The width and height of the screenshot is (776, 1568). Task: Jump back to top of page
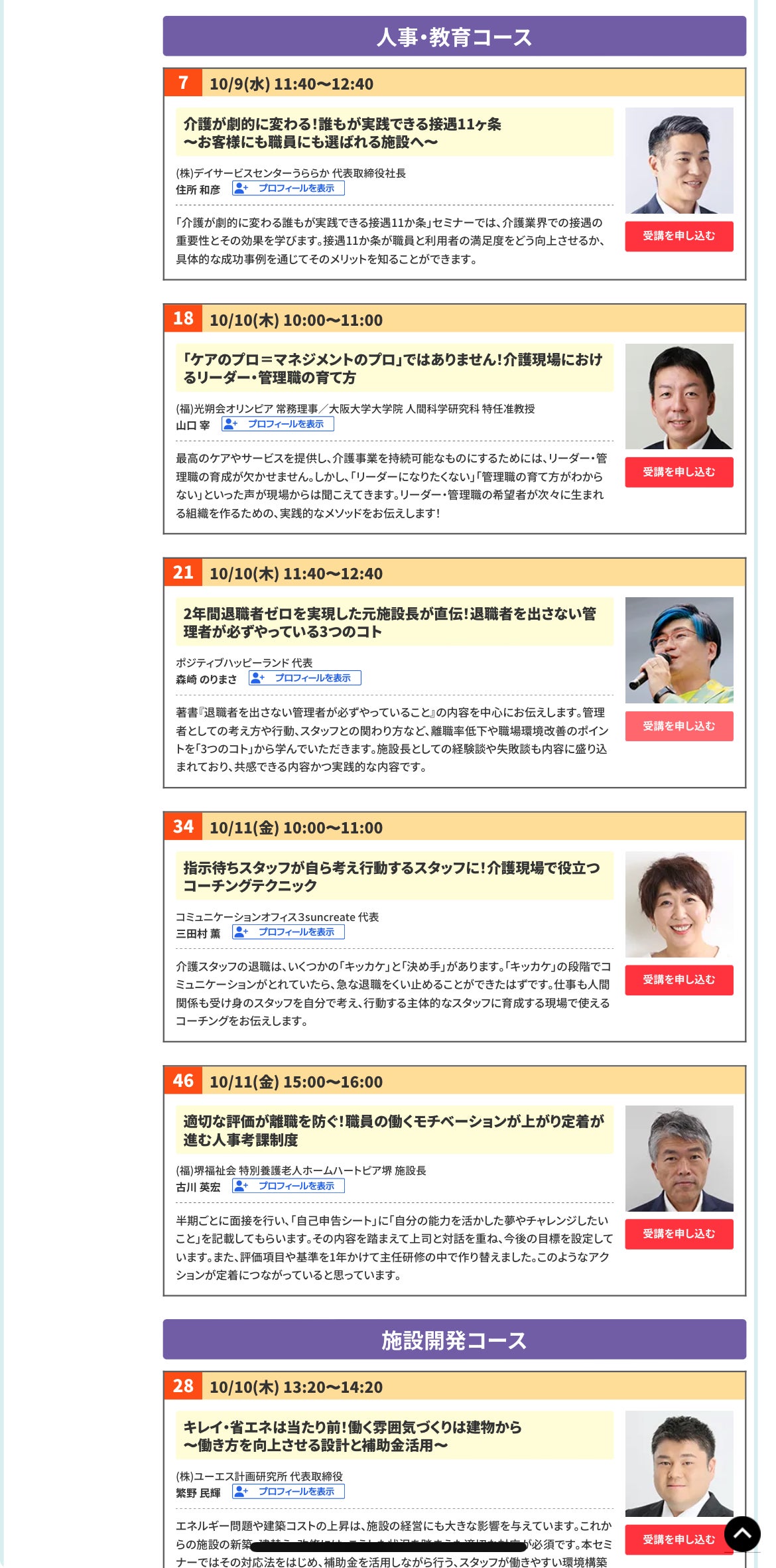[742, 1533]
